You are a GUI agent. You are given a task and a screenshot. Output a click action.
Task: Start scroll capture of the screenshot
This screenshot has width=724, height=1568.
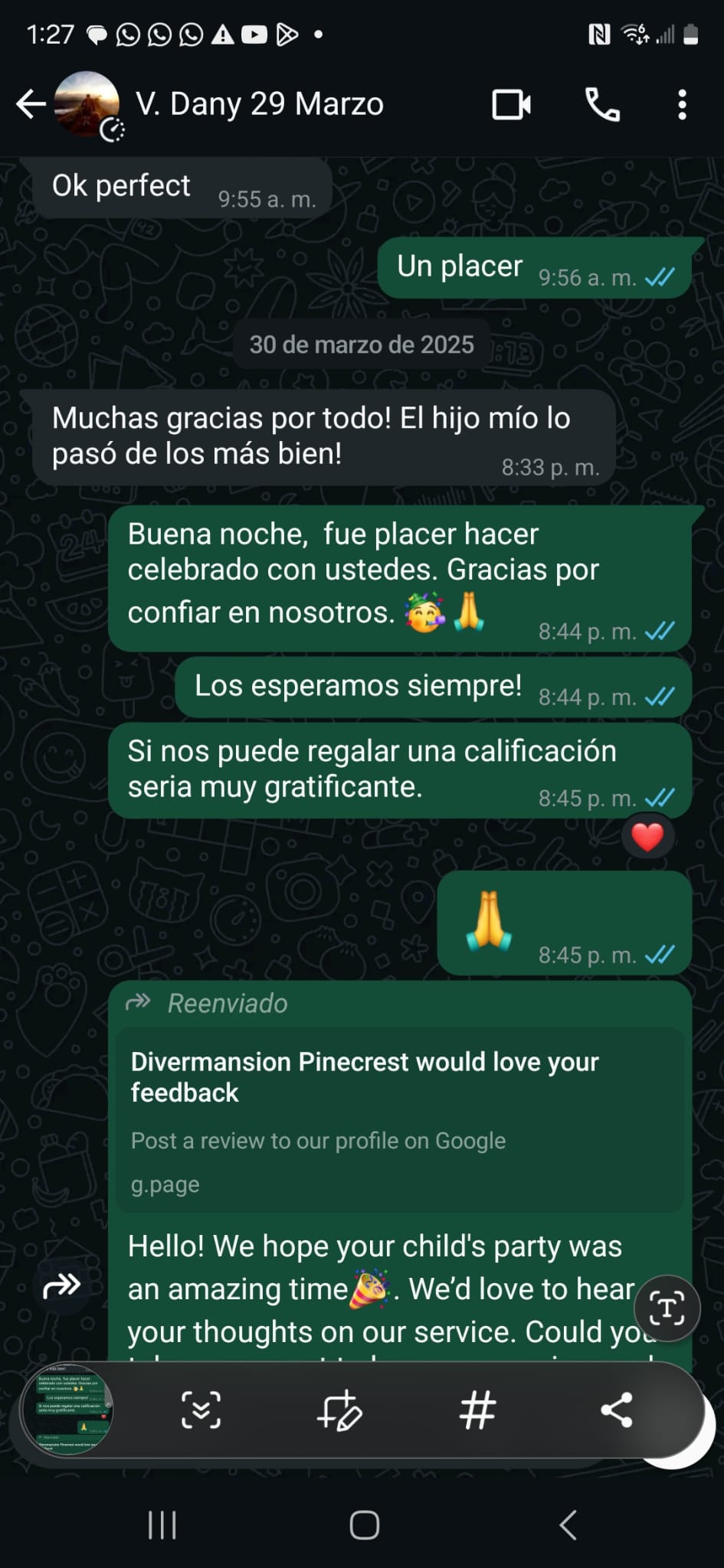[x=201, y=1410]
